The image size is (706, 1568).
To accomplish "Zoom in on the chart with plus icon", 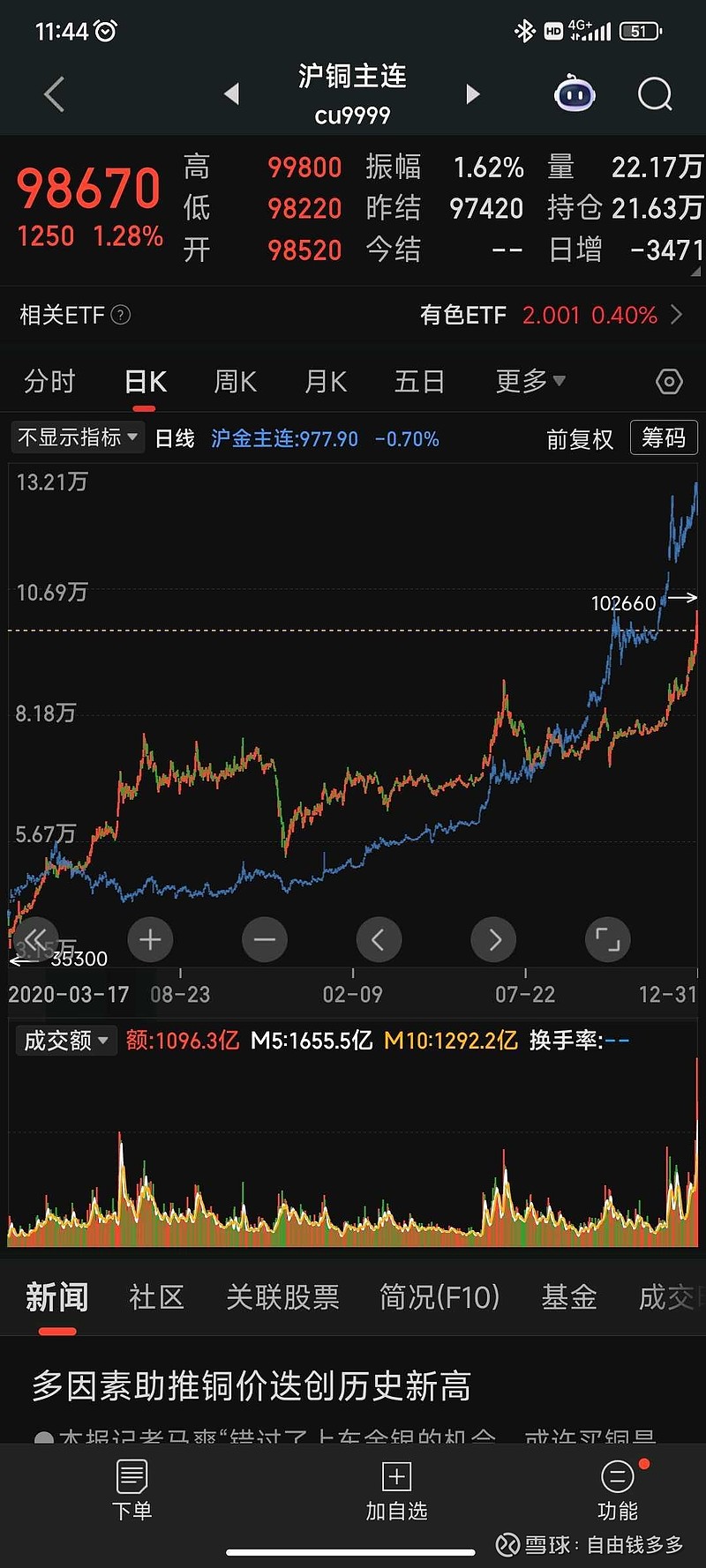I will point(150,939).
